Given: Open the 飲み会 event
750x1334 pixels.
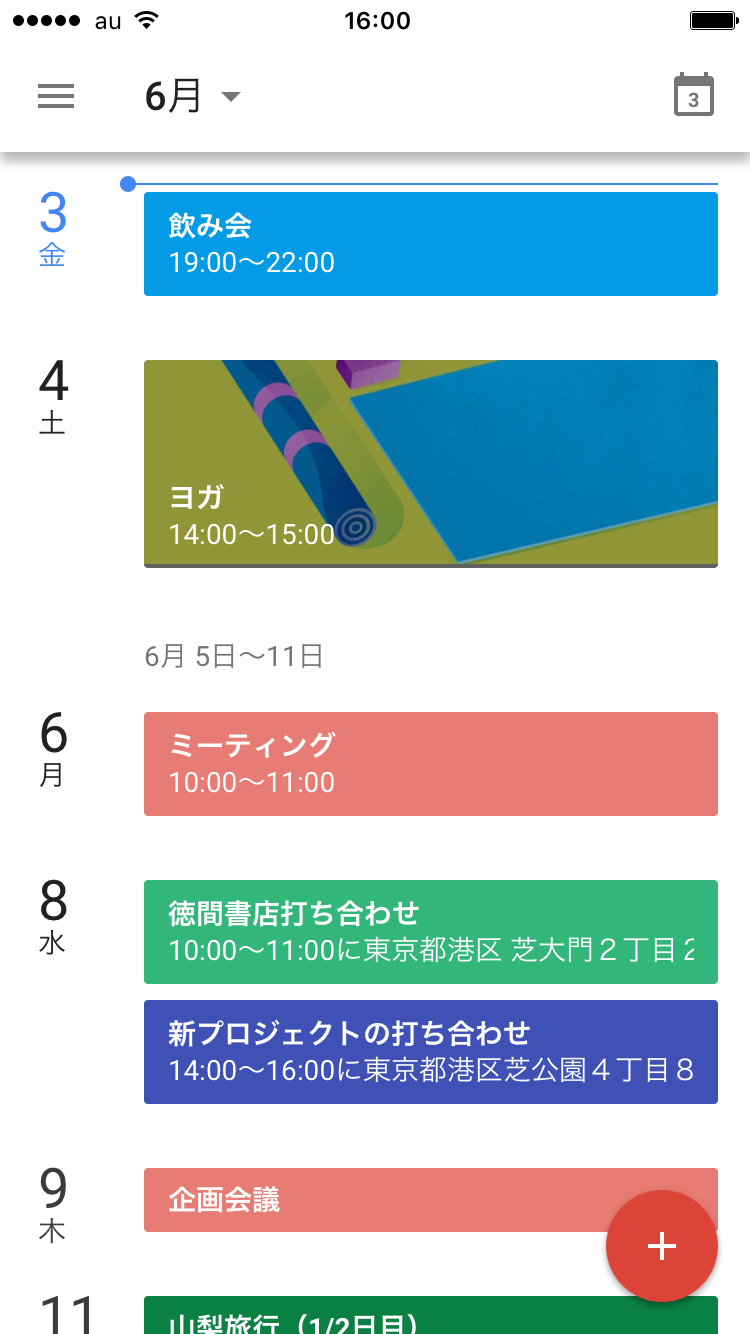Looking at the screenshot, I should pos(430,244).
